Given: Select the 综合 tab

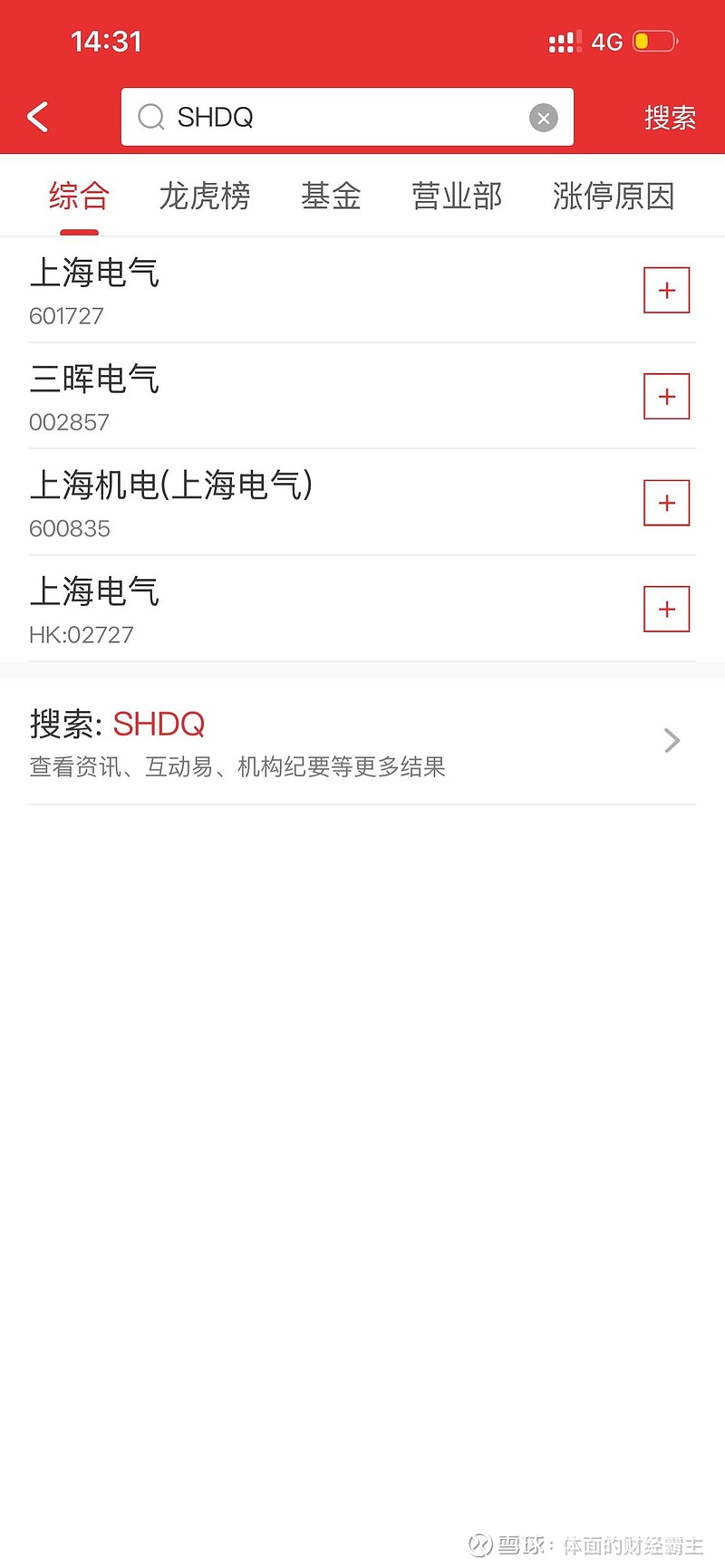Looking at the screenshot, I should 79,196.
